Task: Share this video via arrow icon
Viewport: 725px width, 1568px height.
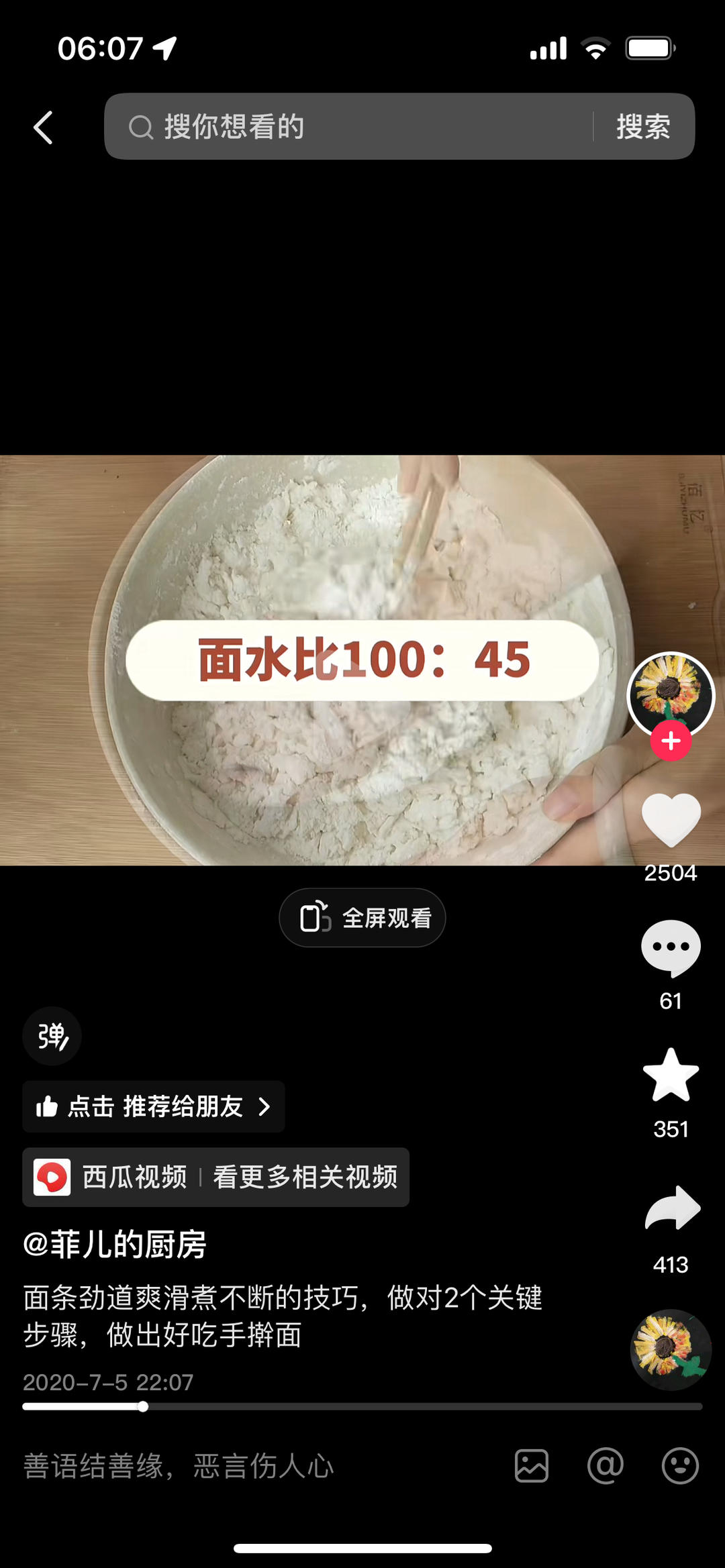Action: click(x=672, y=1208)
